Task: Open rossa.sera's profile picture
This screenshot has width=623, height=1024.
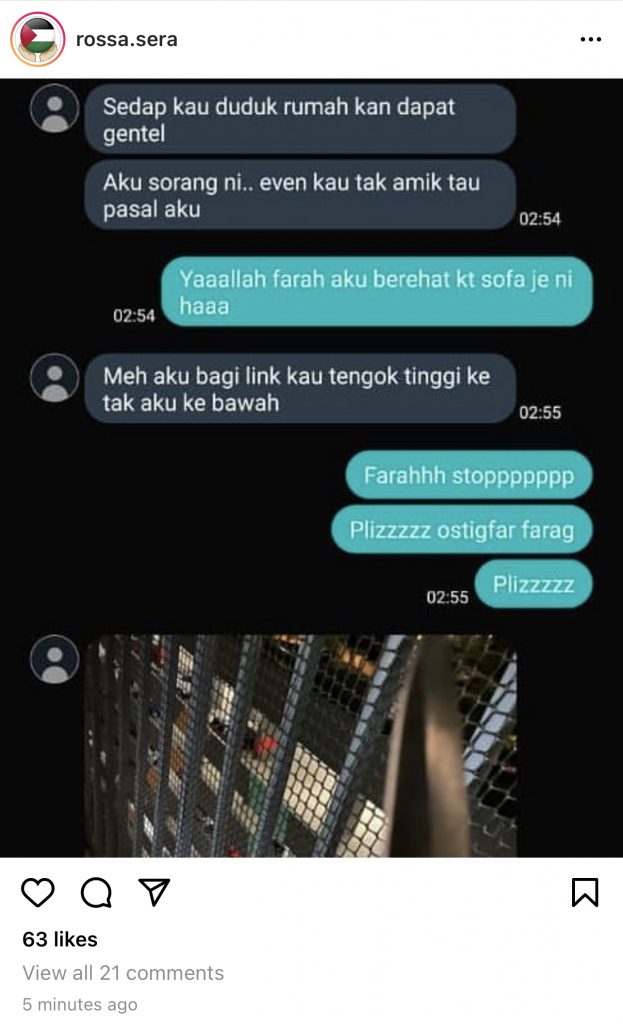Action: point(37,40)
